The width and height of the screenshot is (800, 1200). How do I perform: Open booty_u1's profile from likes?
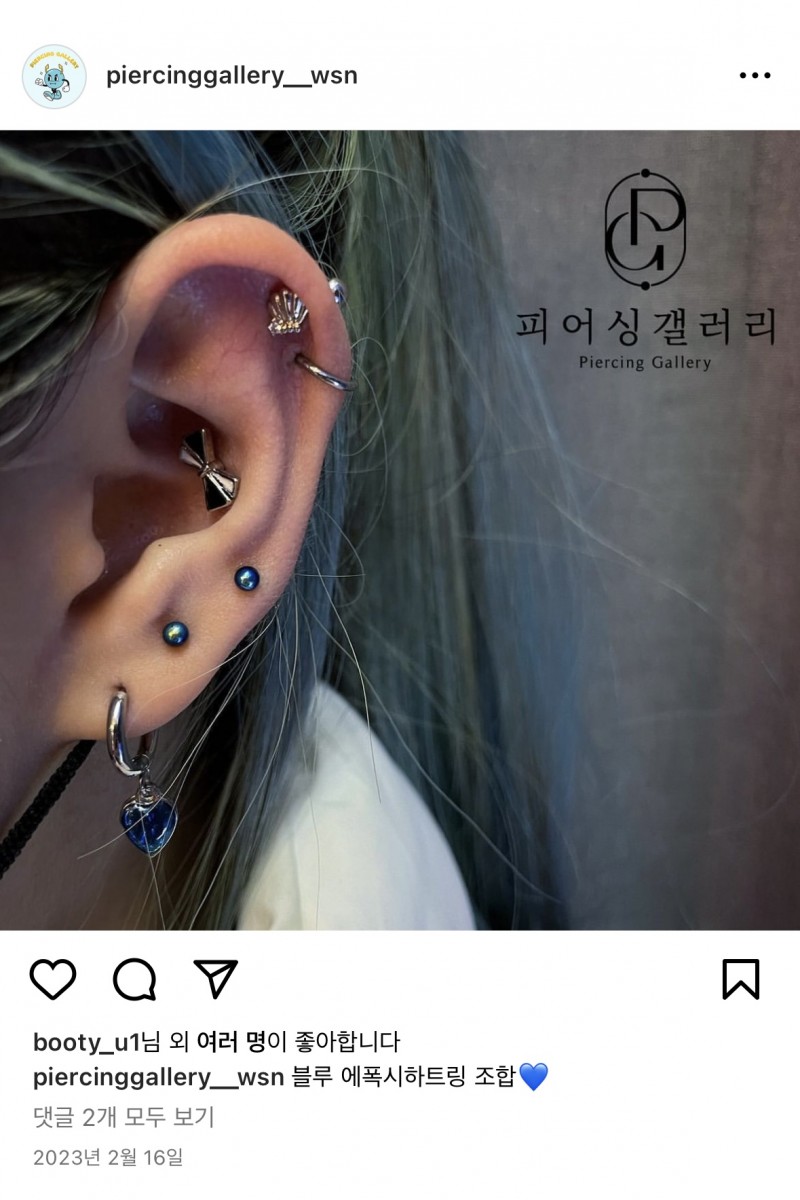(x=86, y=1042)
